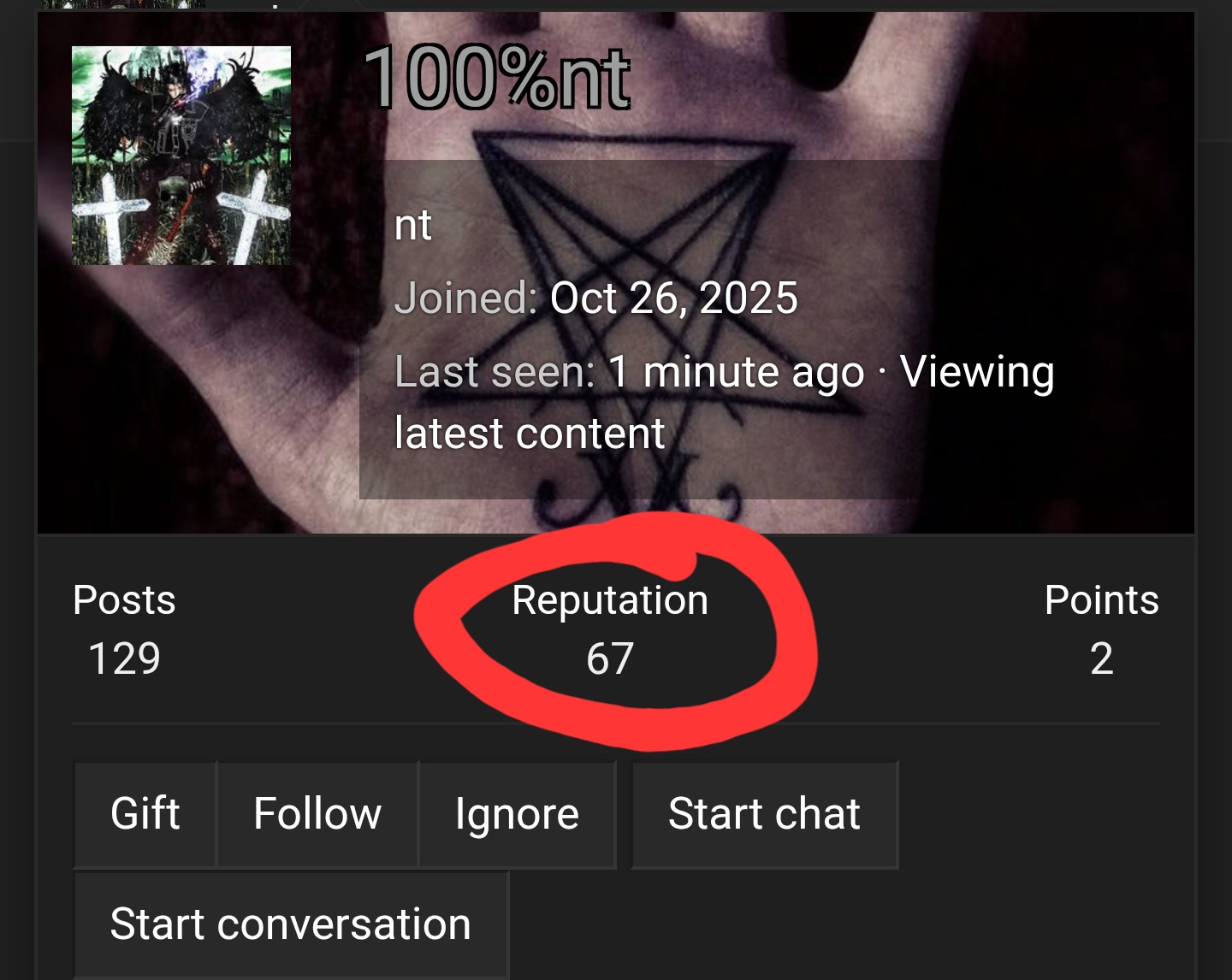Open the 100%nt username link
Image resolution: width=1232 pixels, height=980 pixels.
pyautogui.click(x=497, y=79)
